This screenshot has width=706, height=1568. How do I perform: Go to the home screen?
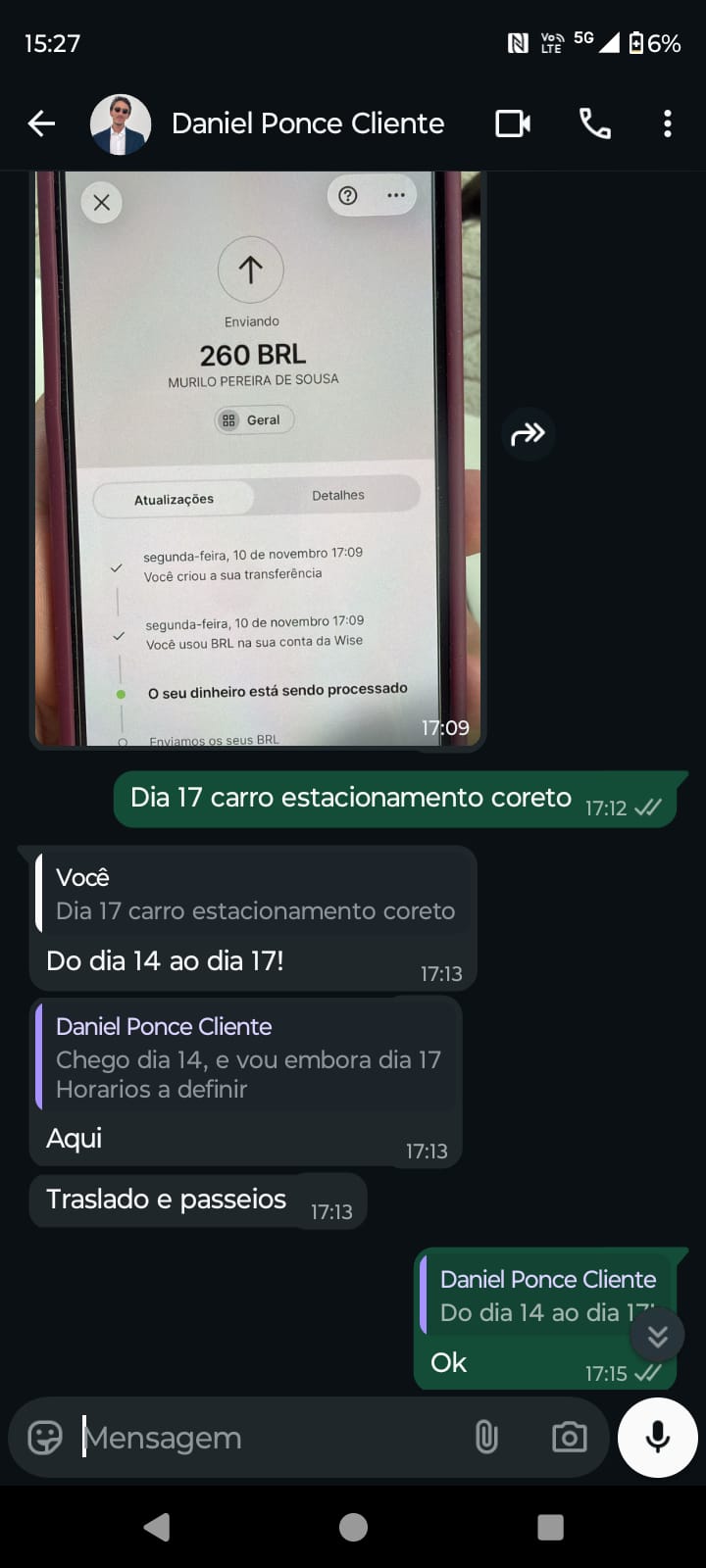(x=353, y=1527)
